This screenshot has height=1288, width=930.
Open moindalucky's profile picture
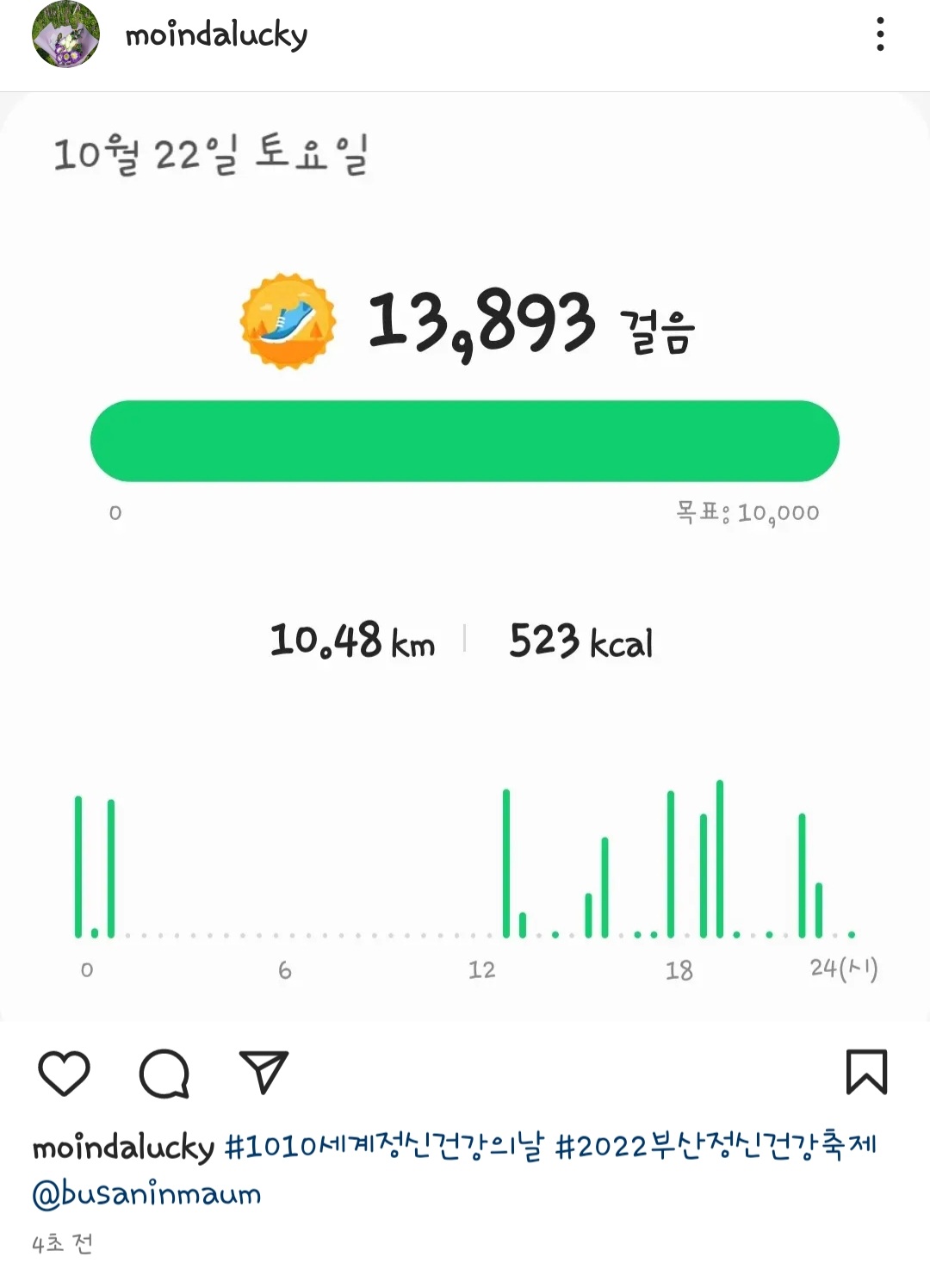click(x=65, y=35)
